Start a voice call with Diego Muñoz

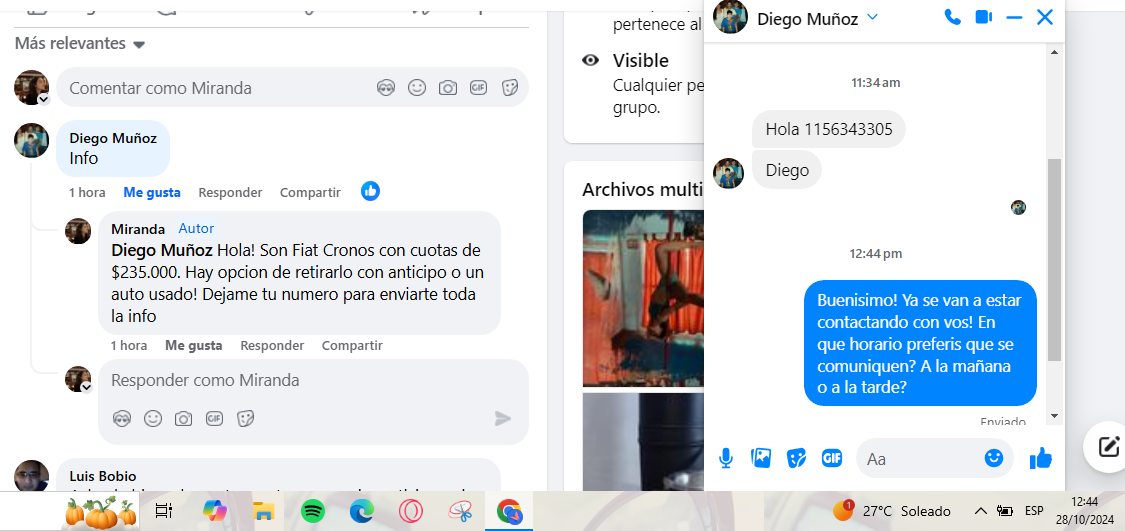(952, 17)
